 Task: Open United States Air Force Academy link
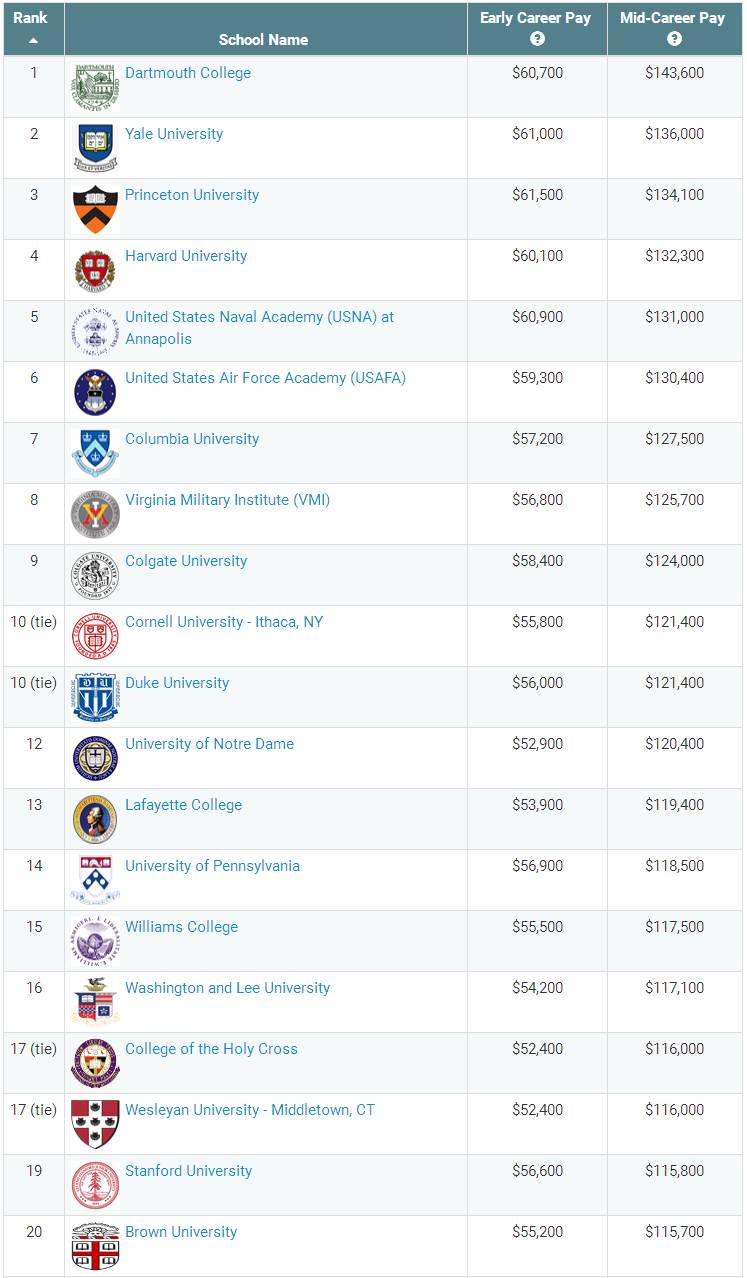(265, 378)
